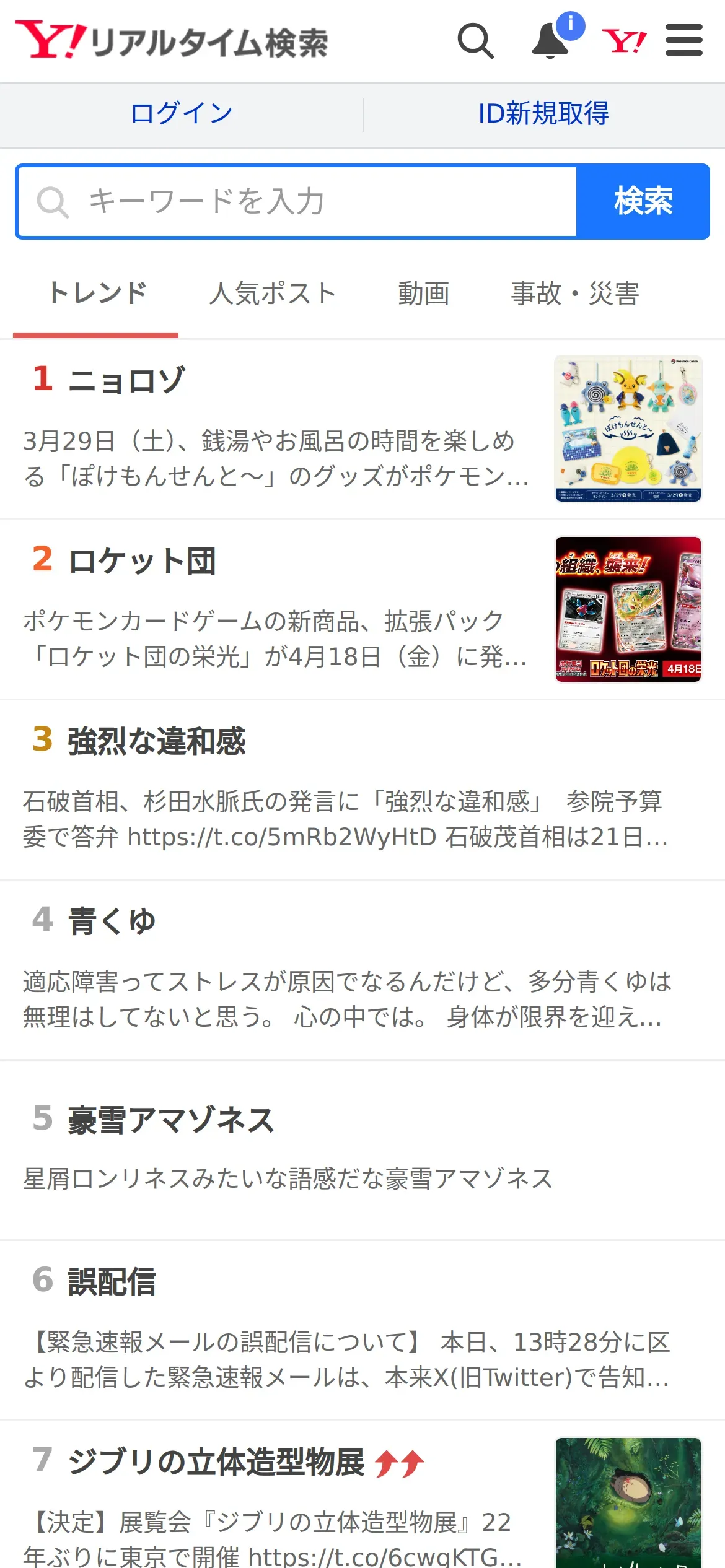
Task: Open the ロケット団 trend
Action: click(143, 561)
